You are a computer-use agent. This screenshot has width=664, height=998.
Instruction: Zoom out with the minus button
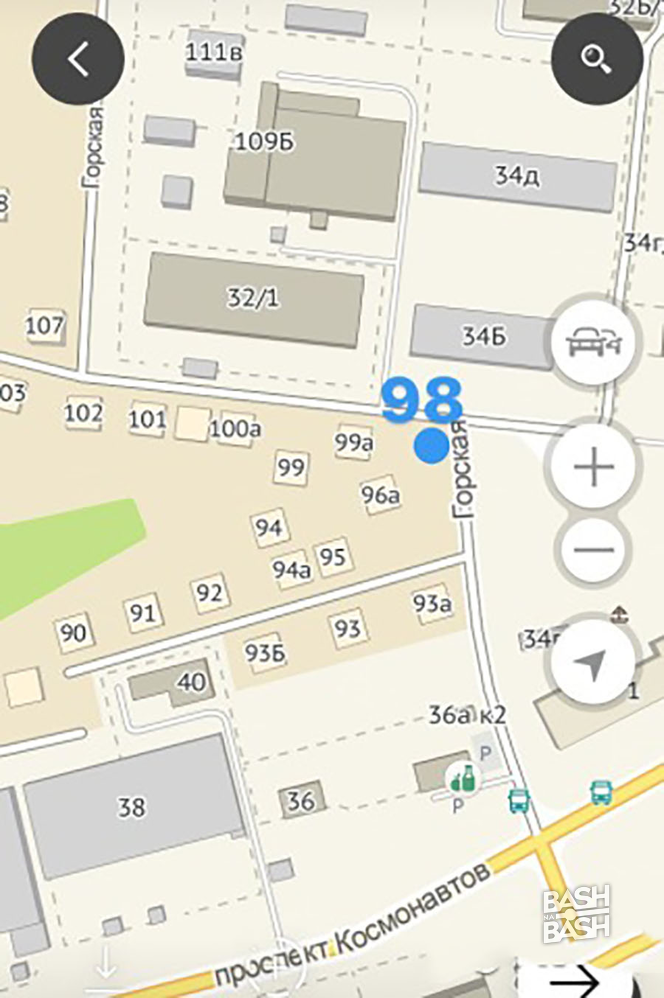tap(594, 550)
